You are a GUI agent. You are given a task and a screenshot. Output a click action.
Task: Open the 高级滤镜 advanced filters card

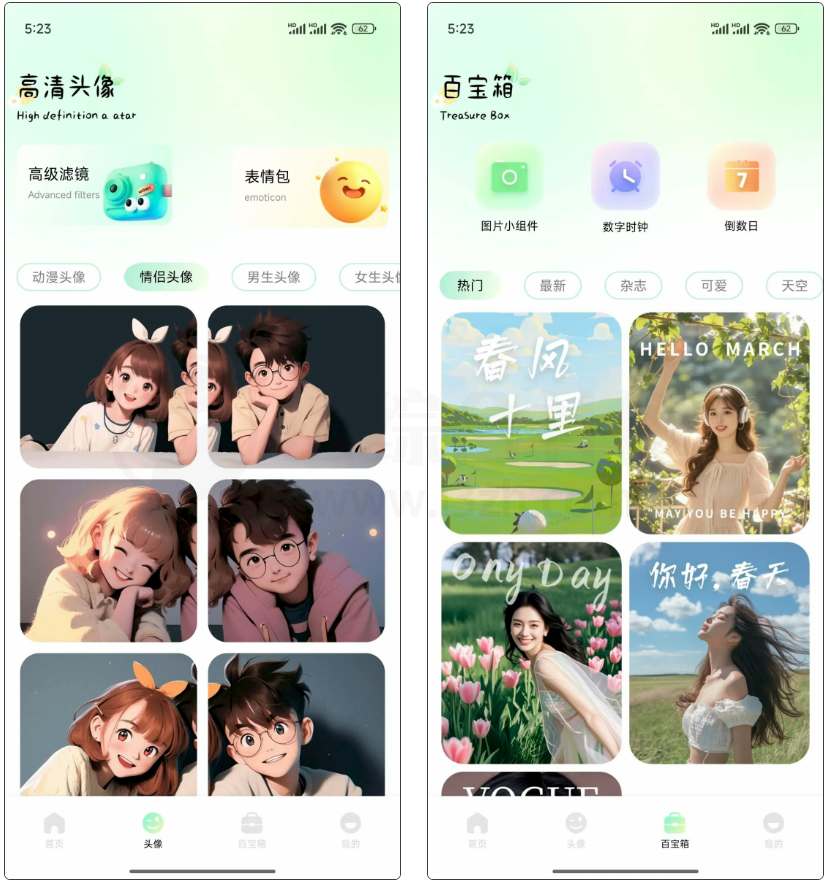click(95, 185)
